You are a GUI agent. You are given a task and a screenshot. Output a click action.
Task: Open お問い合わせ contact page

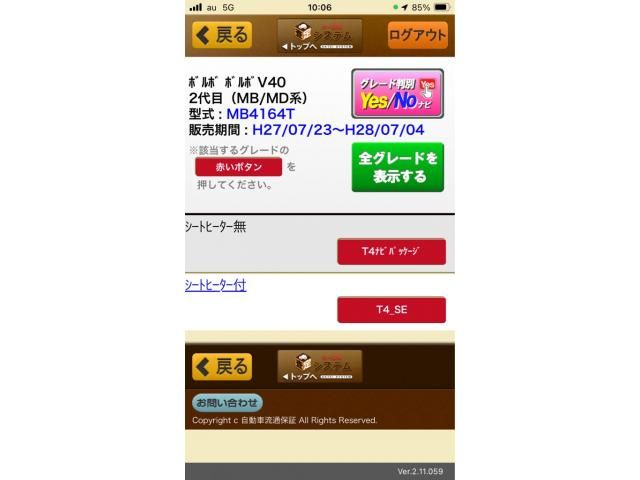227,402
